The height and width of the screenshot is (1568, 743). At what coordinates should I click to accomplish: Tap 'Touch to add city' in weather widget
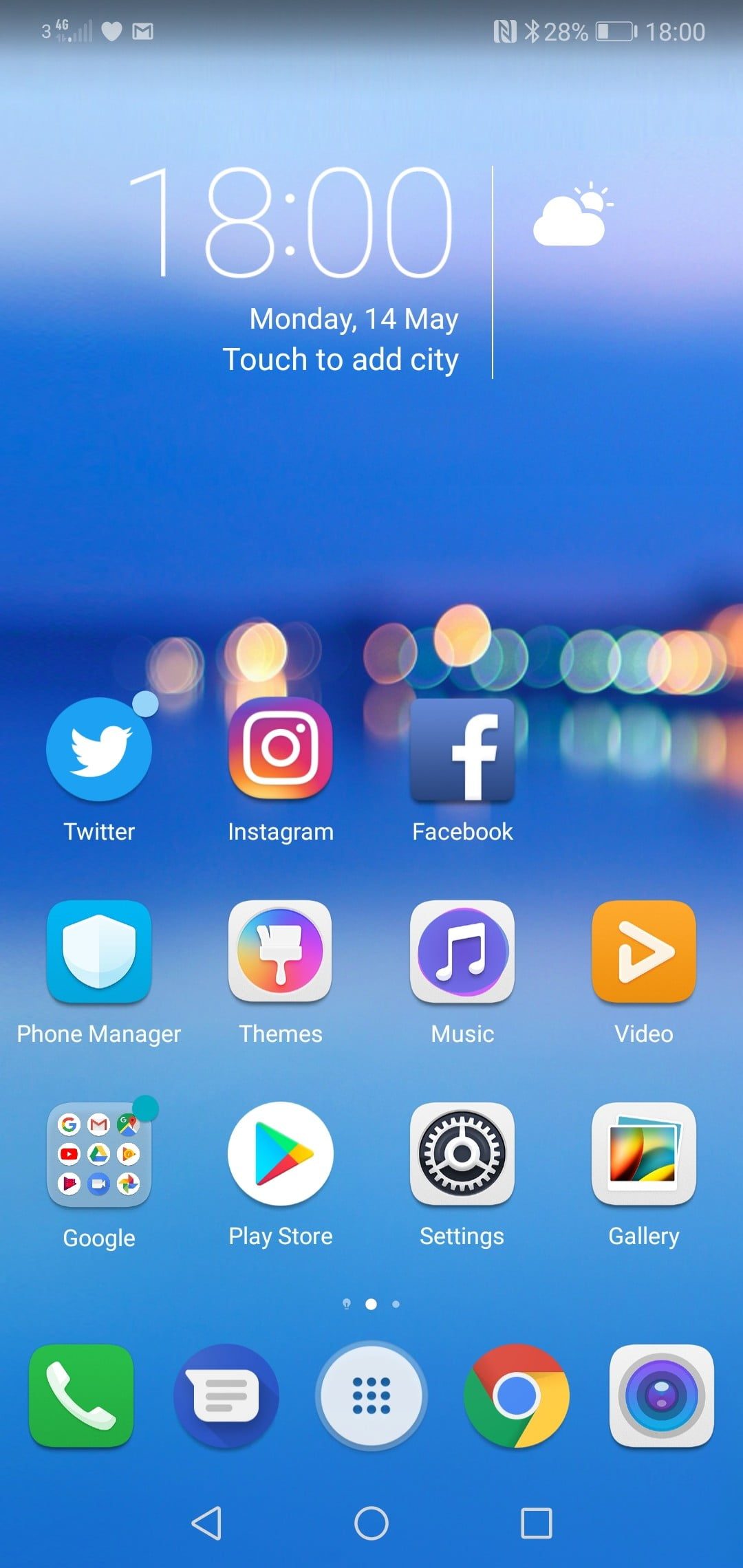tap(341, 360)
